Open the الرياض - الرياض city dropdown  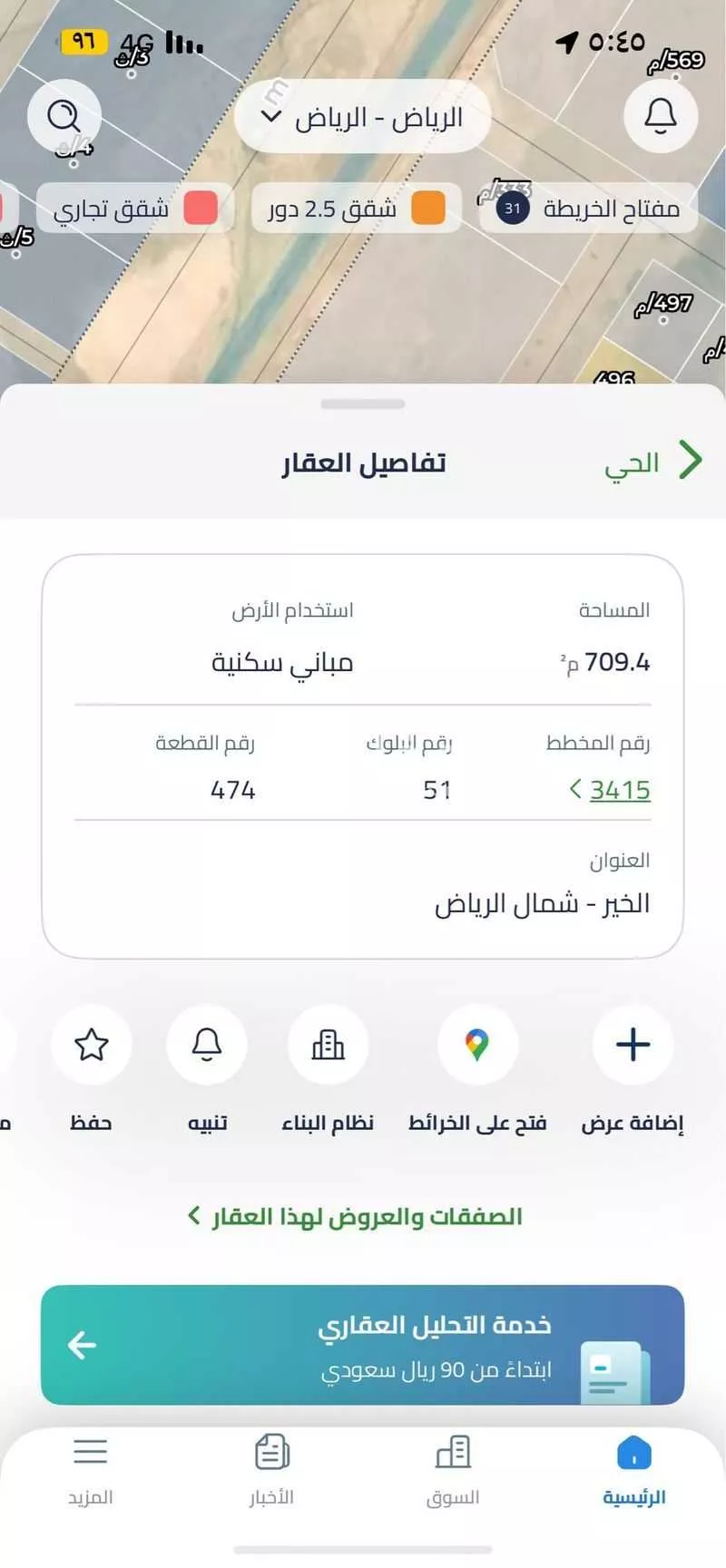pos(362,116)
